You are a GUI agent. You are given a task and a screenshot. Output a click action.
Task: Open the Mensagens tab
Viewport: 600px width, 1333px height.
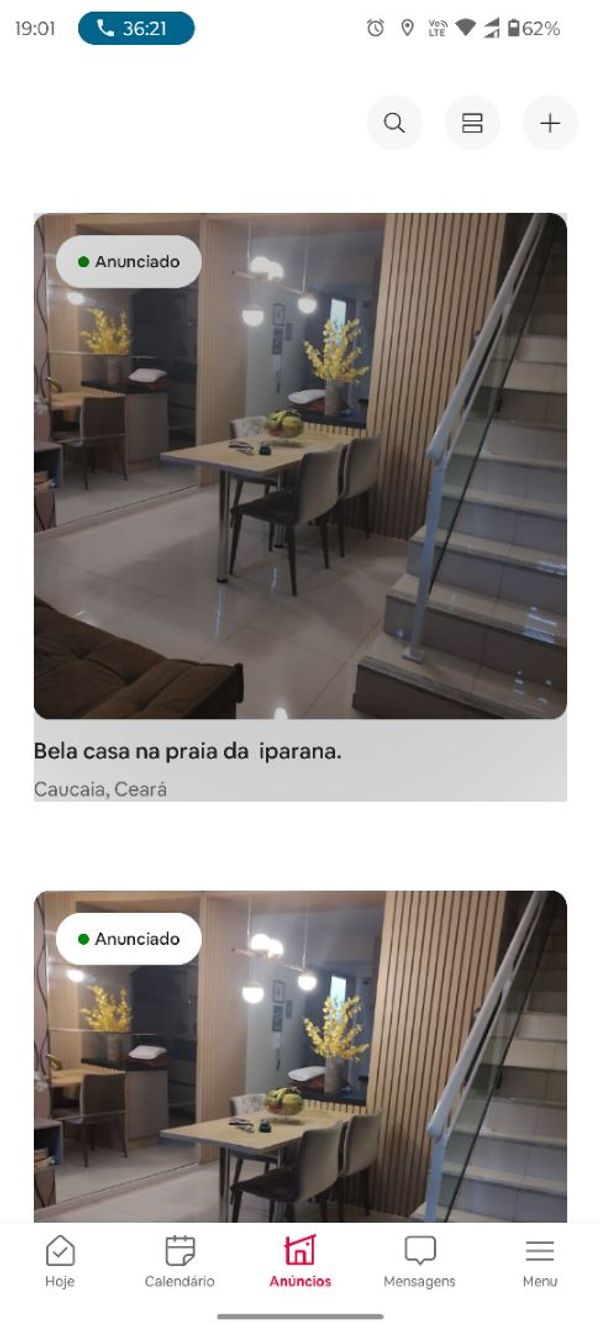point(420,1261)
